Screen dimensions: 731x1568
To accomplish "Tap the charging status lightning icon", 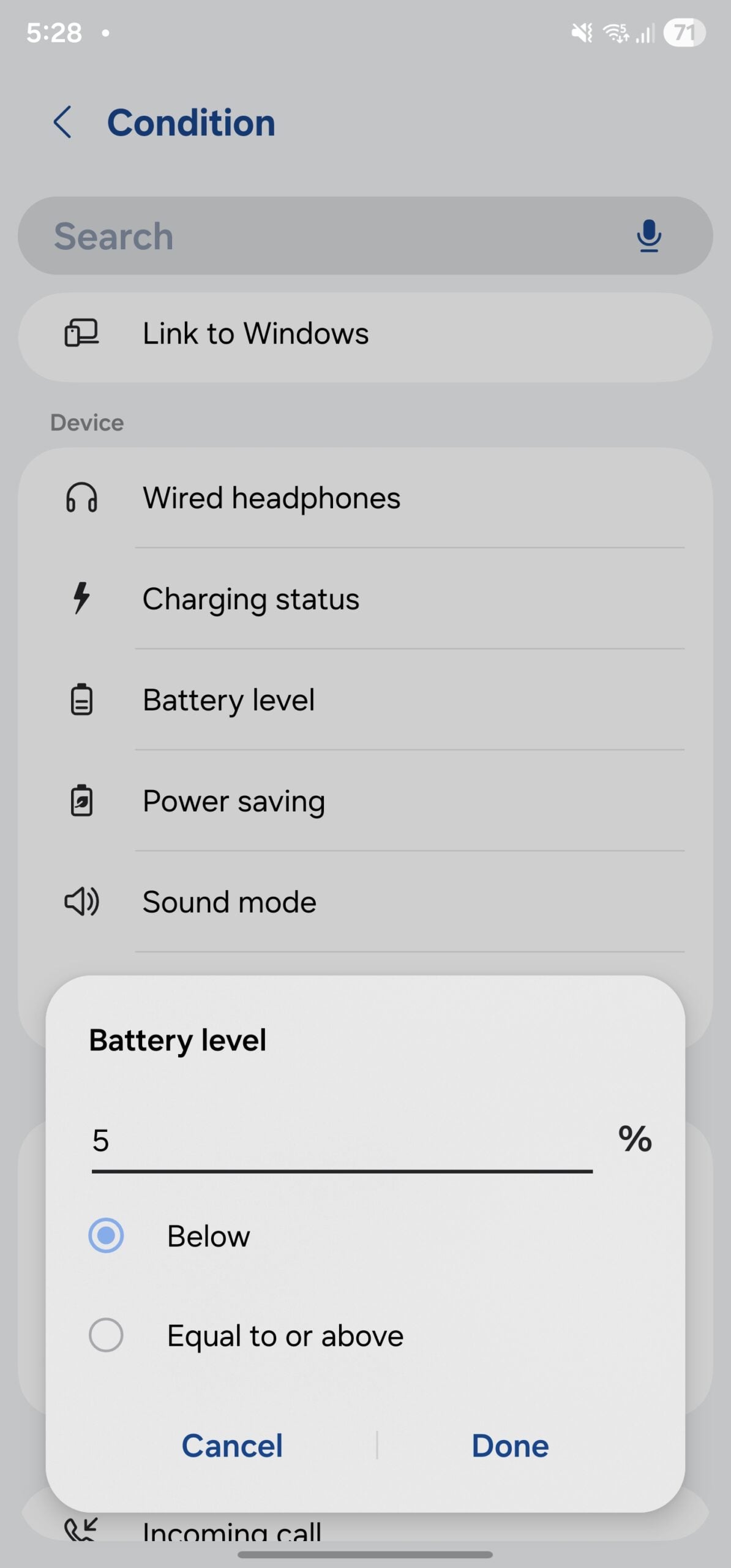I will 81,598.
